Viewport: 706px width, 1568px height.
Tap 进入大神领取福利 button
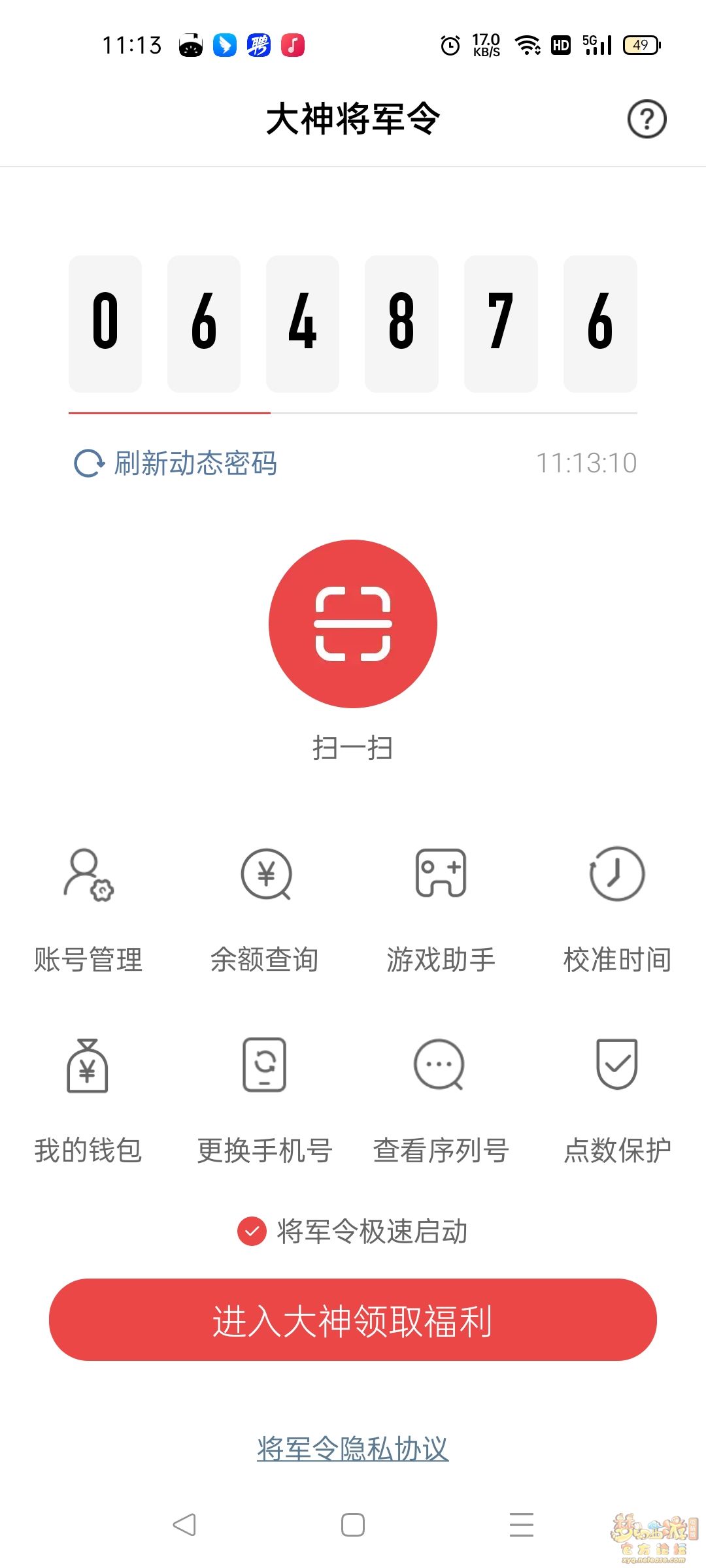coord(353,1320)
